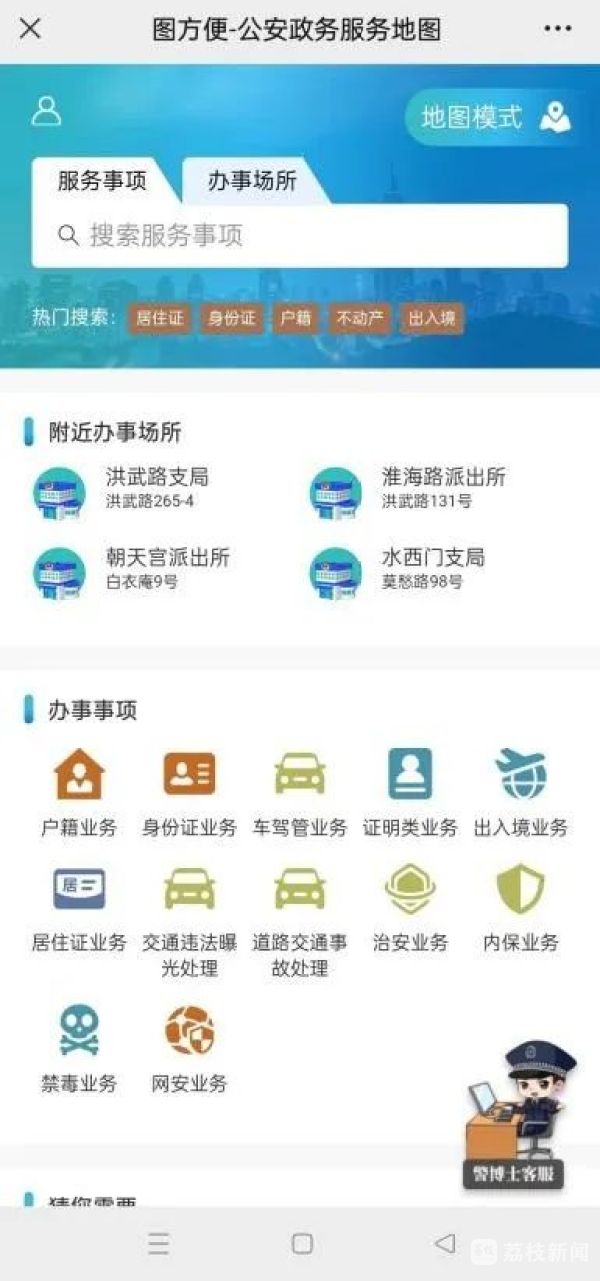Open 户籍业务 services

coord(79,792)
